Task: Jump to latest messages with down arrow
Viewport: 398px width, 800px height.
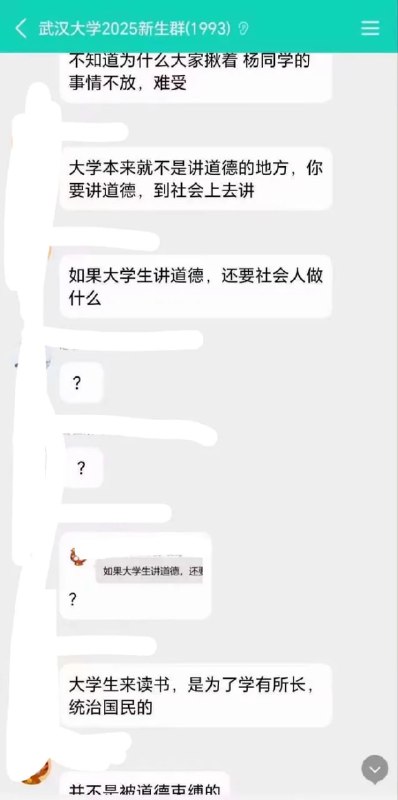Action: (x=375, y=769)
